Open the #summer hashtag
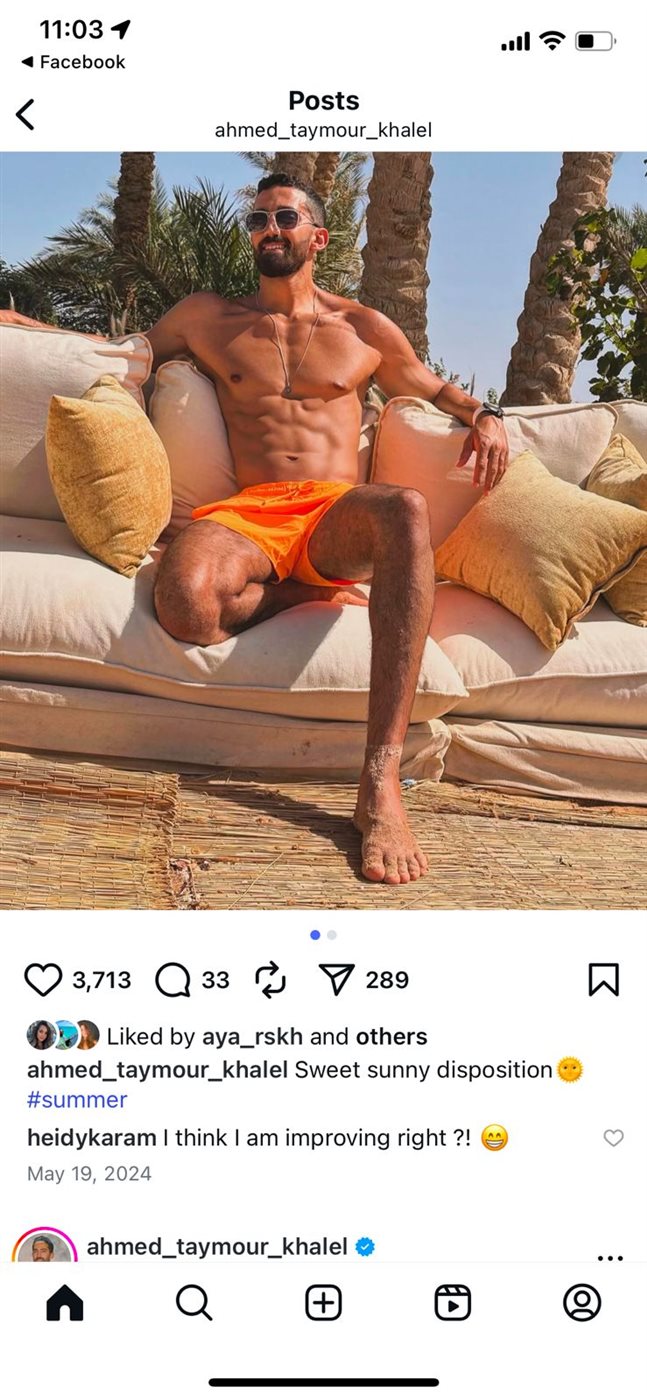The width and height of the screenshot is (647, 1400). [x=77, y=1100]
